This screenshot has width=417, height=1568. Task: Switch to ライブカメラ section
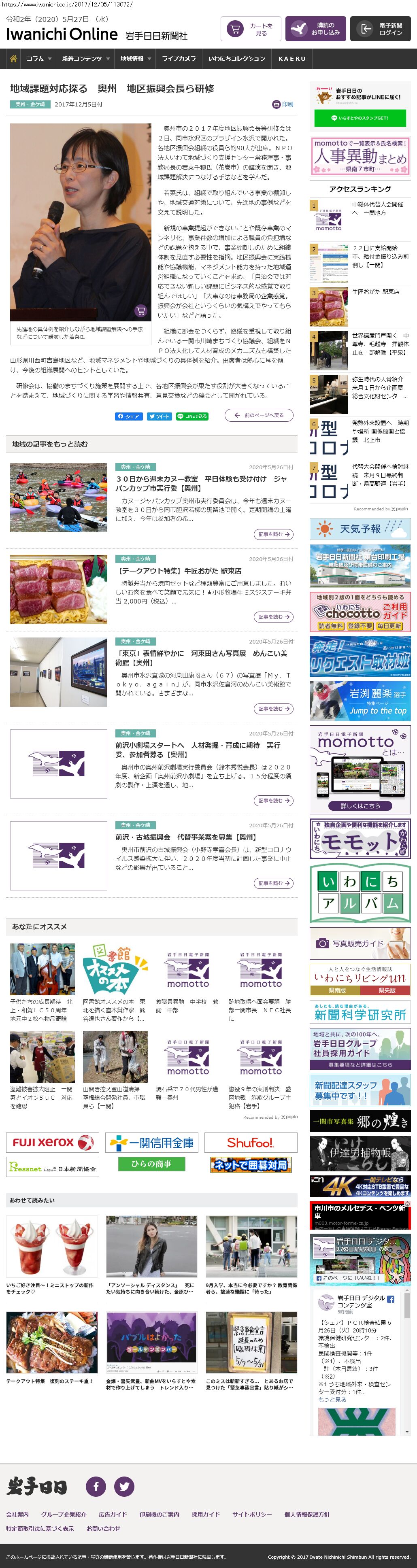[179, 58]
